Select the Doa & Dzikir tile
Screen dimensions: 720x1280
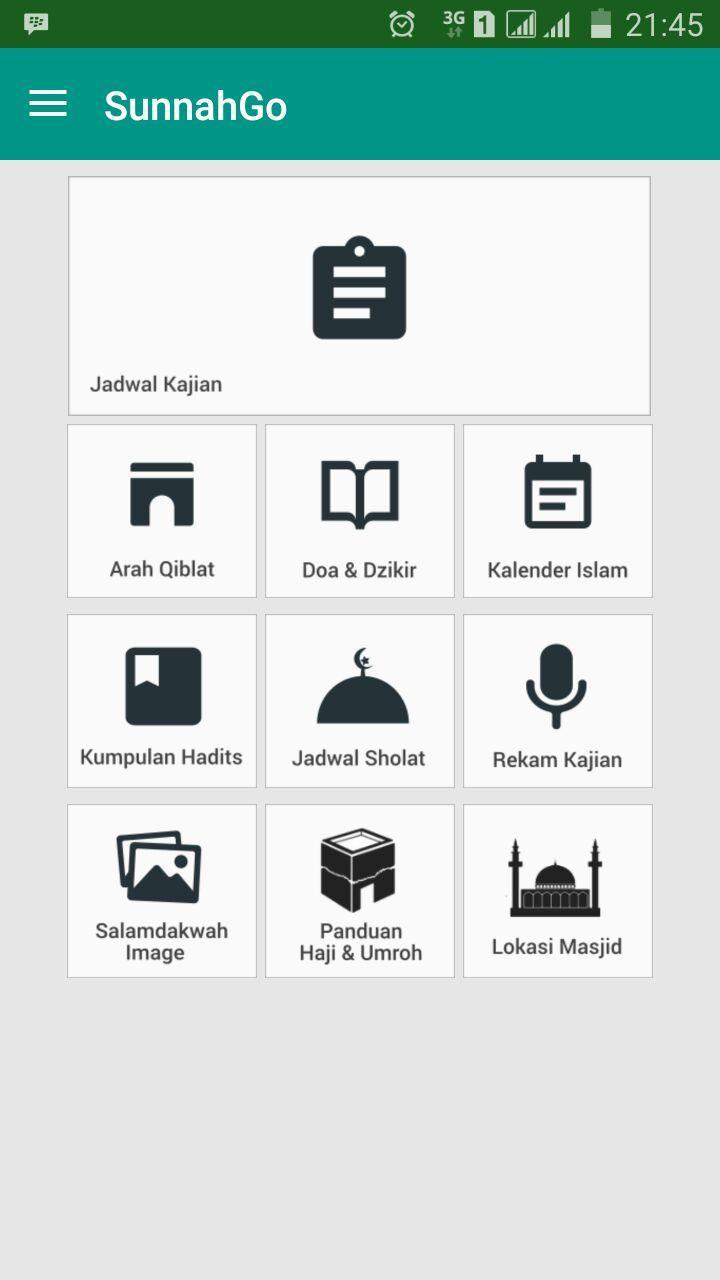point(360,511)
